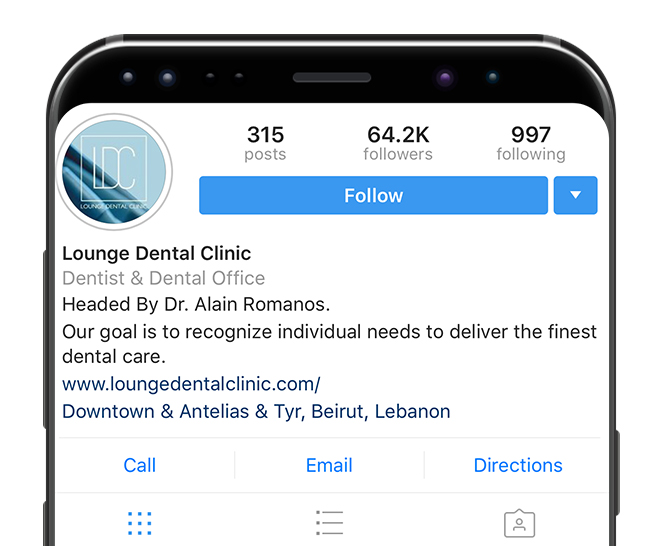Image resolution: width=656 pixels, height=546 pixels.
Task: Call the dental clinic
Action: coord(140,465)
